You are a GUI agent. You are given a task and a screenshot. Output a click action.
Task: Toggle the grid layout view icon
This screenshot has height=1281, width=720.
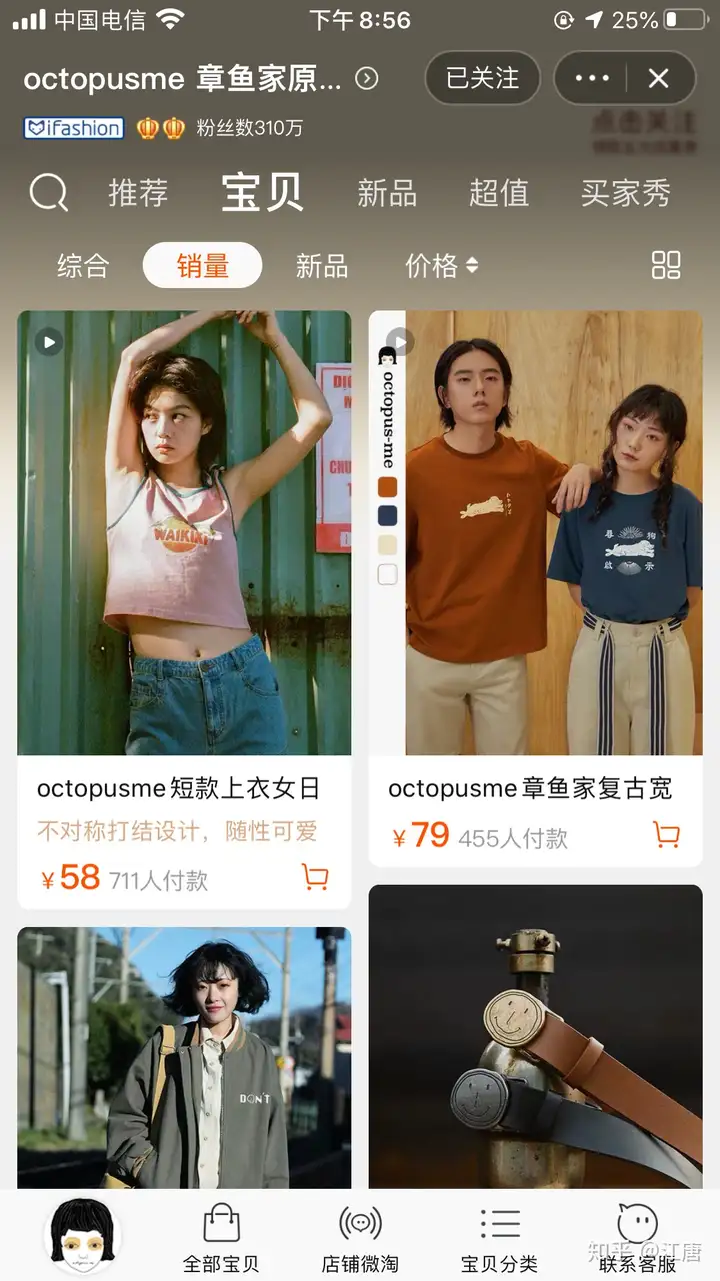click(666, 265)
